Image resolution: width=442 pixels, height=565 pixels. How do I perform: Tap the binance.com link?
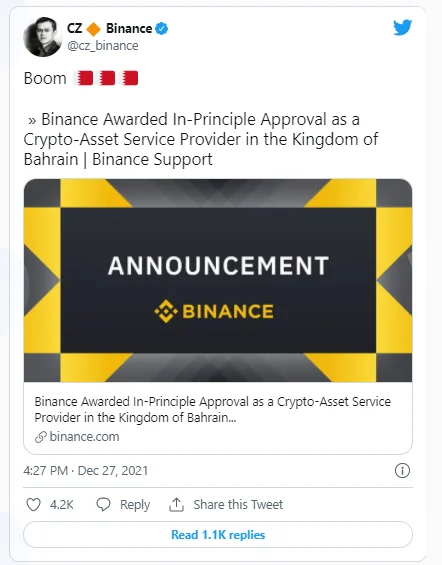coord(77,437)
